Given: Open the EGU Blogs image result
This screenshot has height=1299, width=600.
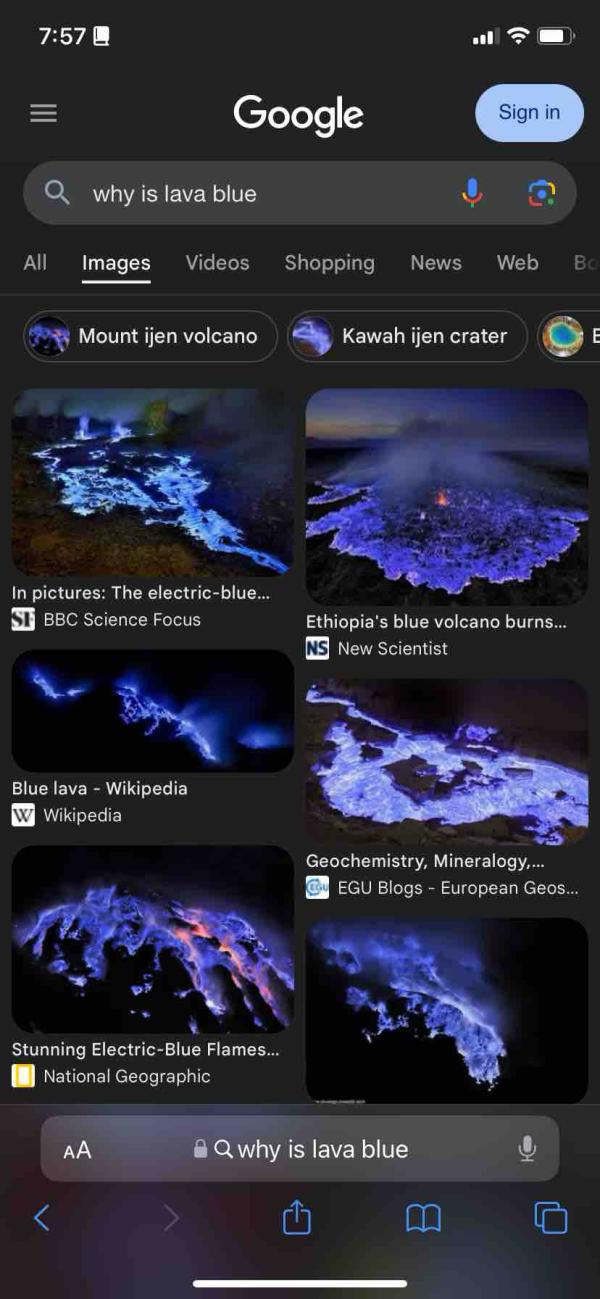Looking at the screenshot, I should click(447, 762).
